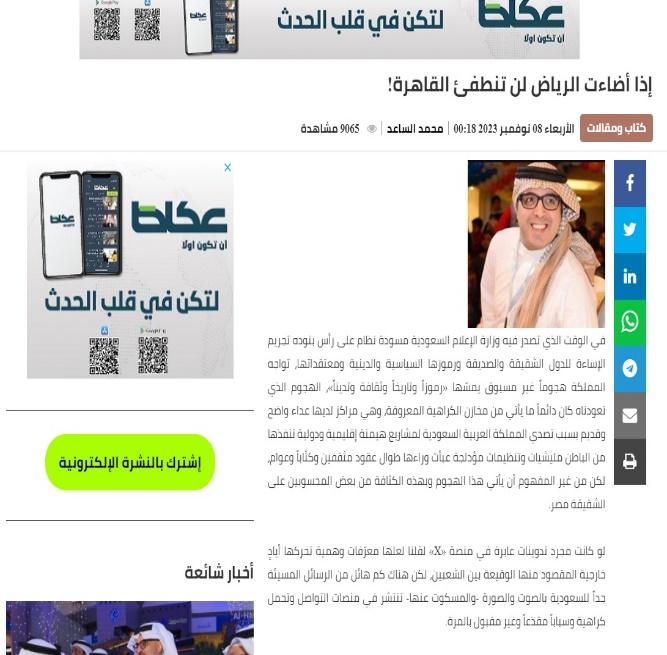Screen dimensions: 667x655
Task: Share article via Telegram
Action: [x=629, y=368]
